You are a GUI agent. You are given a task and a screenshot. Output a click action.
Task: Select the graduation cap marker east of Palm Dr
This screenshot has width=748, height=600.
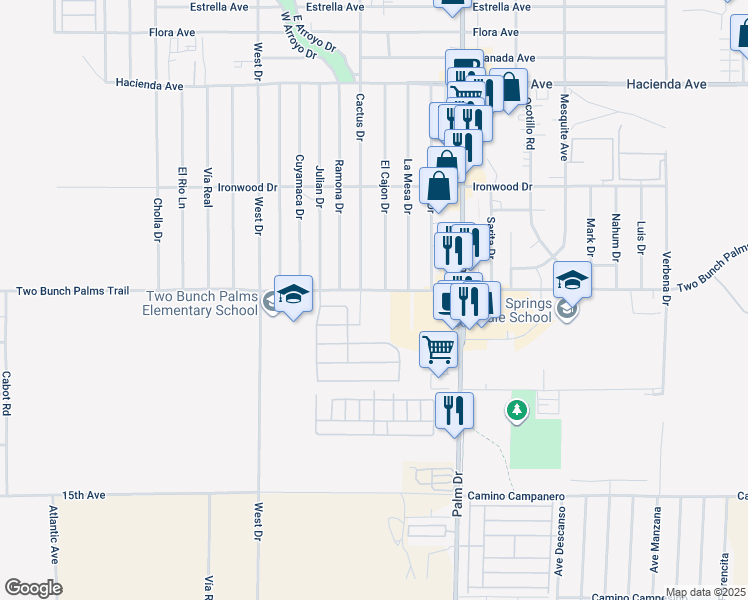coord(572,280)
